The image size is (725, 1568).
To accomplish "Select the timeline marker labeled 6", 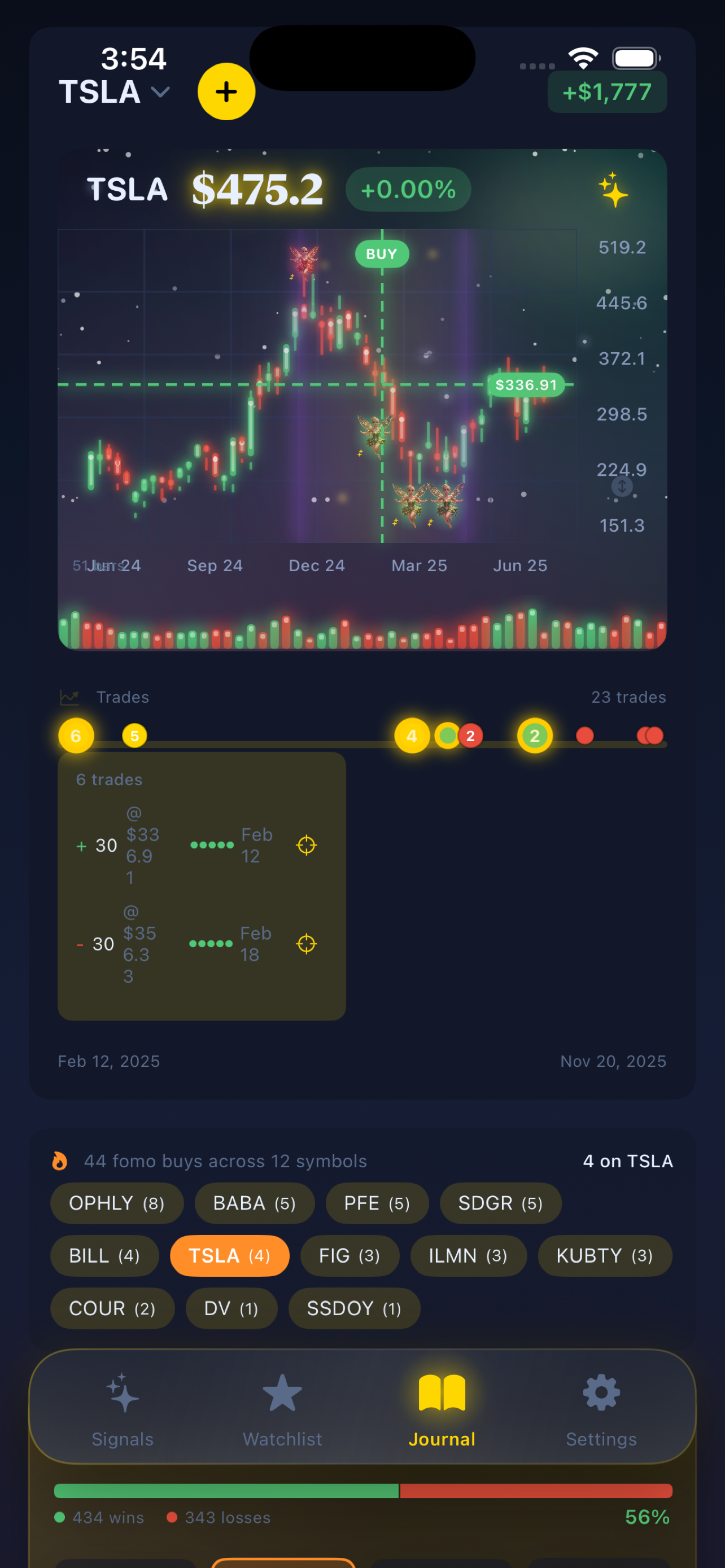I will pos(76,736).
